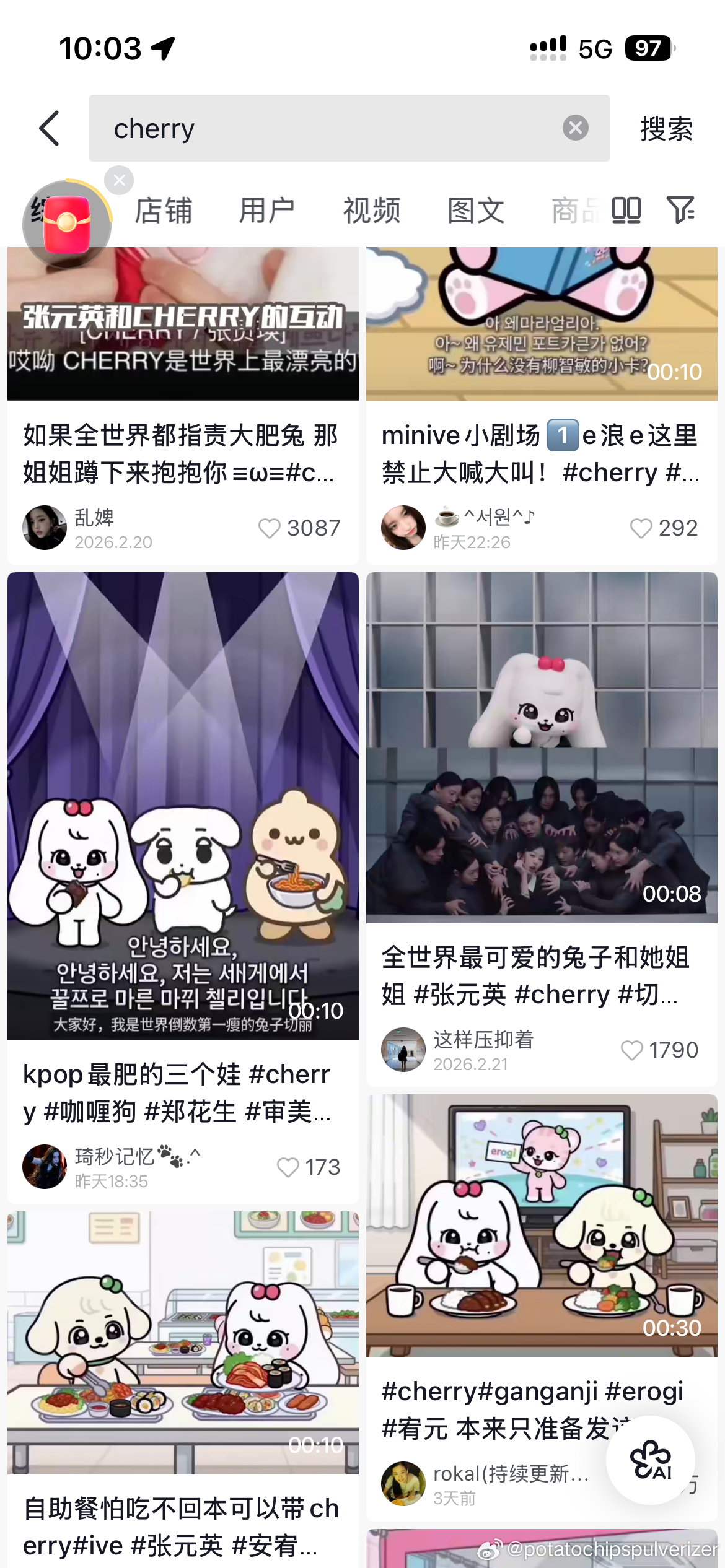The height and width of the screenshot is (1568, 725).
Task: Clear the cherry search text with the x icon
Action: (x=575, y=127)
